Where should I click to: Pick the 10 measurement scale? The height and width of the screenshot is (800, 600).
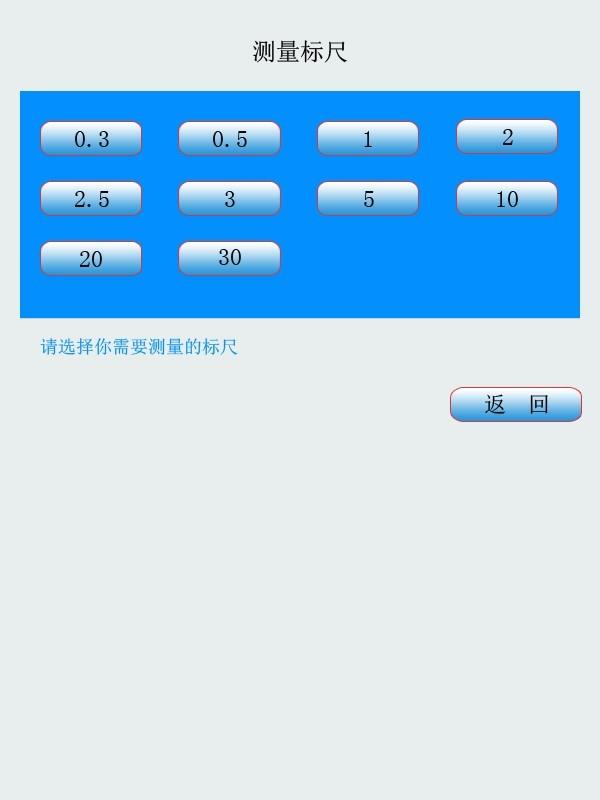tap(507, 198)
